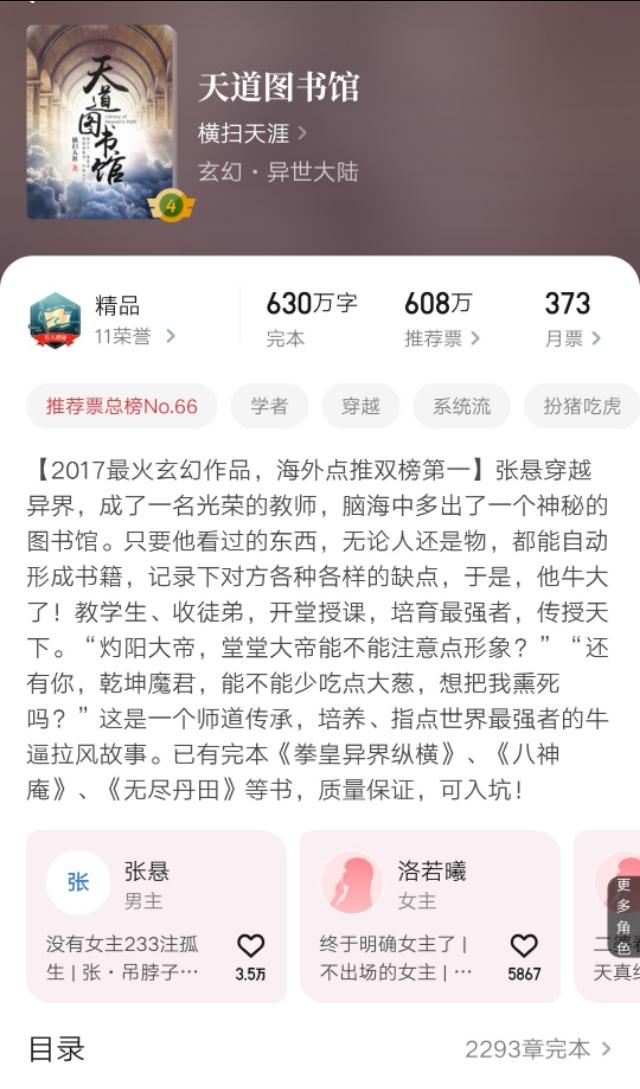Open author 横扫天涯's page

tap(252, 133)
